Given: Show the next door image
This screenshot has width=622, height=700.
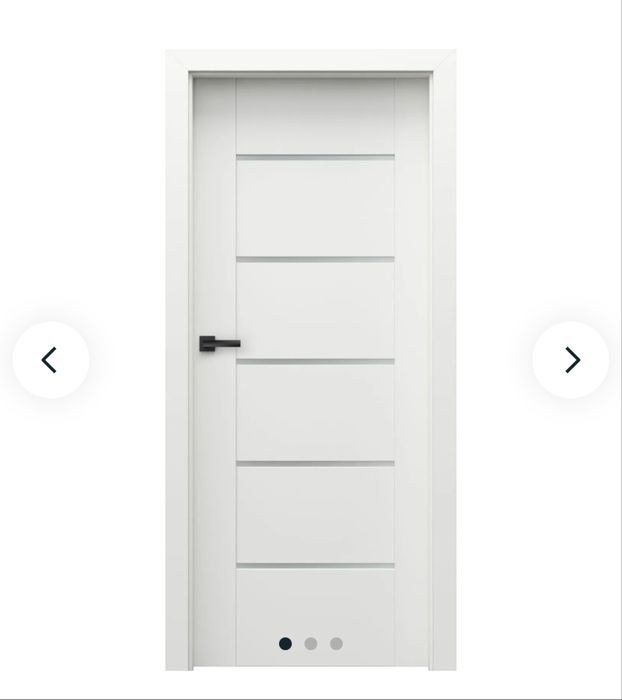Looking at the screenshot, I should [571, 360].
